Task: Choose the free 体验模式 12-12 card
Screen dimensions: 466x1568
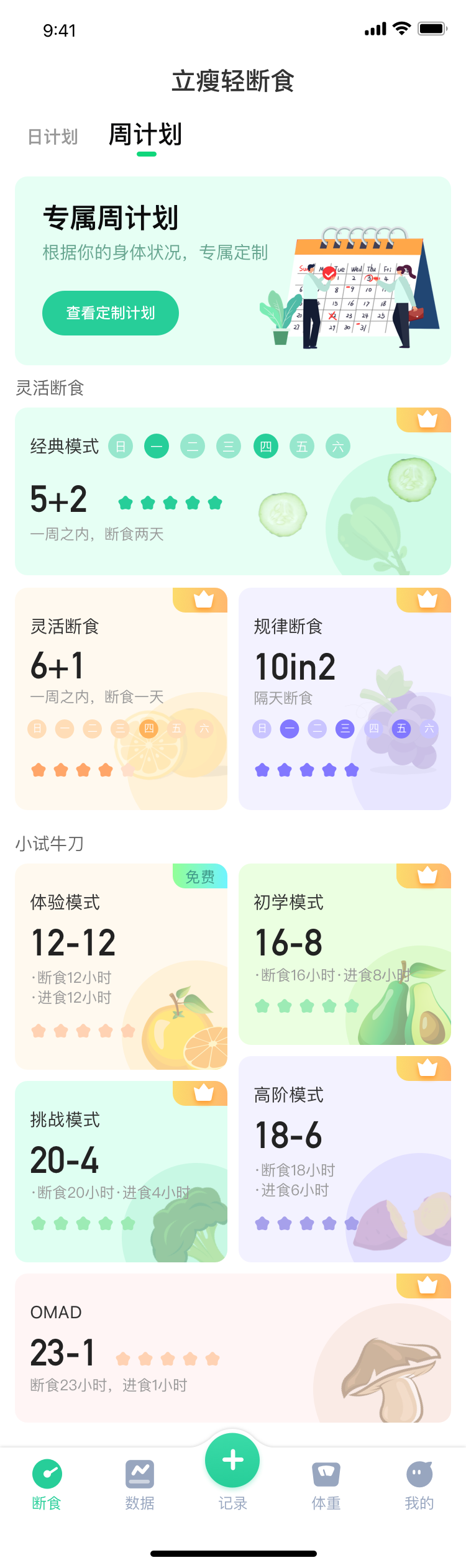Action: 121,967
